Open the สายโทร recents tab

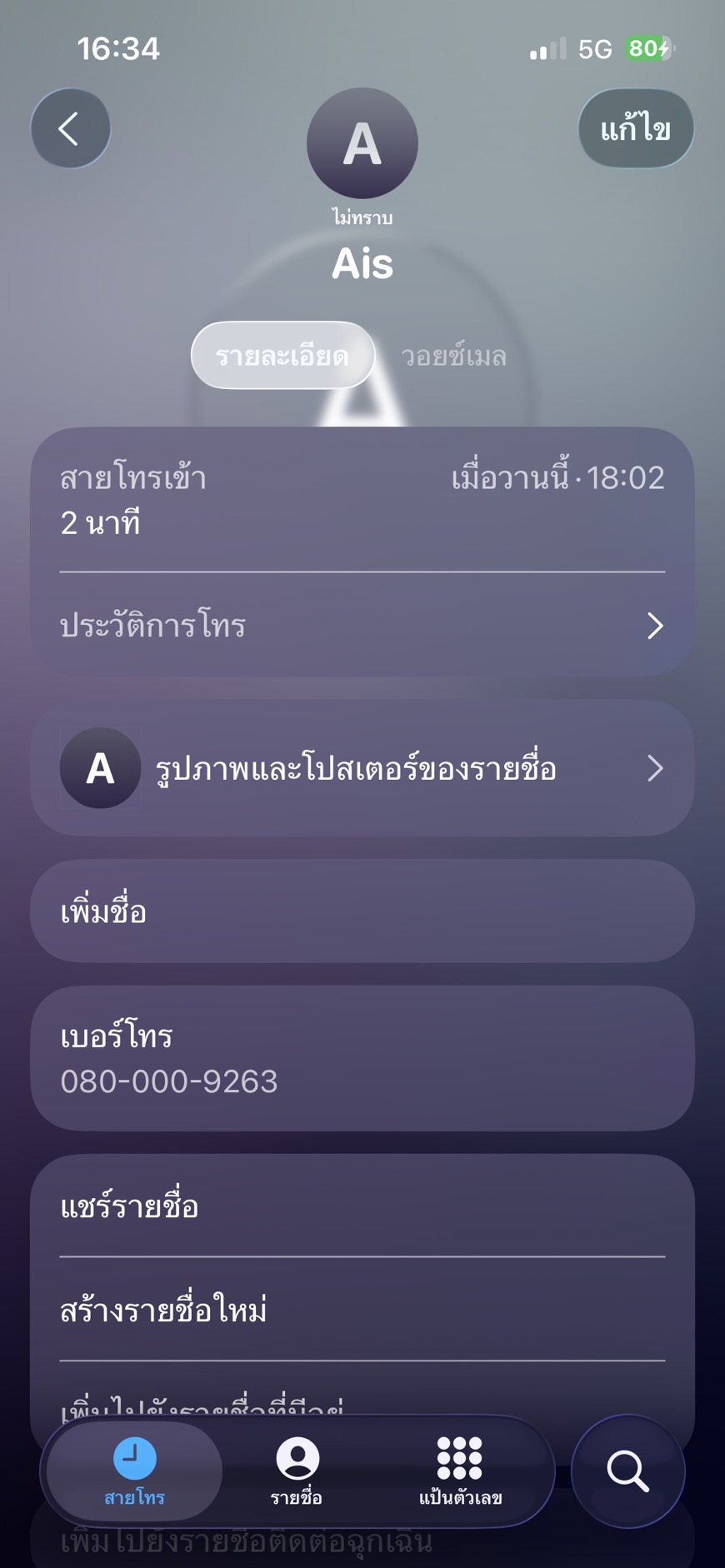(x=134, y=1472)
